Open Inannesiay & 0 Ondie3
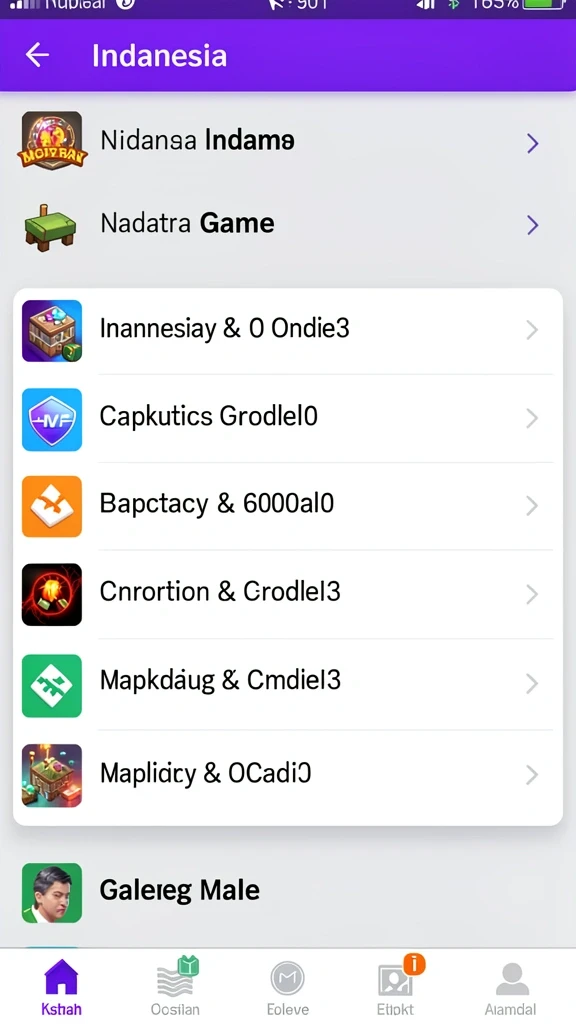This screenshot has width=576, height=1024. click(x=288, y=330)
